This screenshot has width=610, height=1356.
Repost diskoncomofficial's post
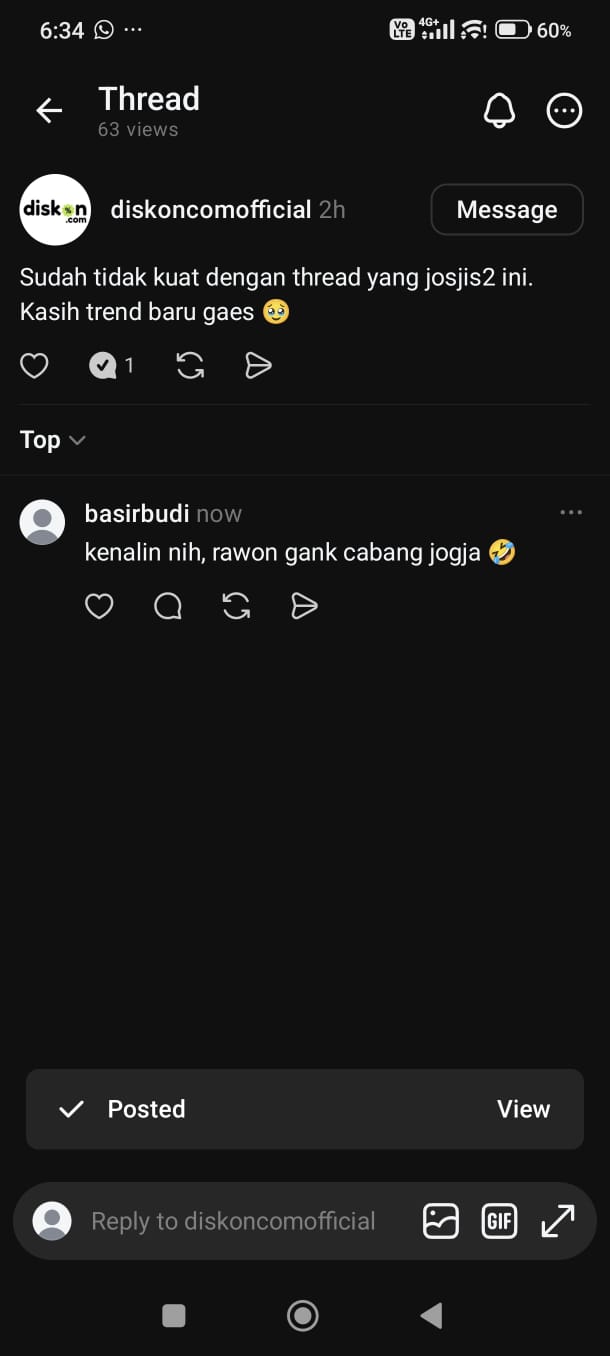(190, 366)
